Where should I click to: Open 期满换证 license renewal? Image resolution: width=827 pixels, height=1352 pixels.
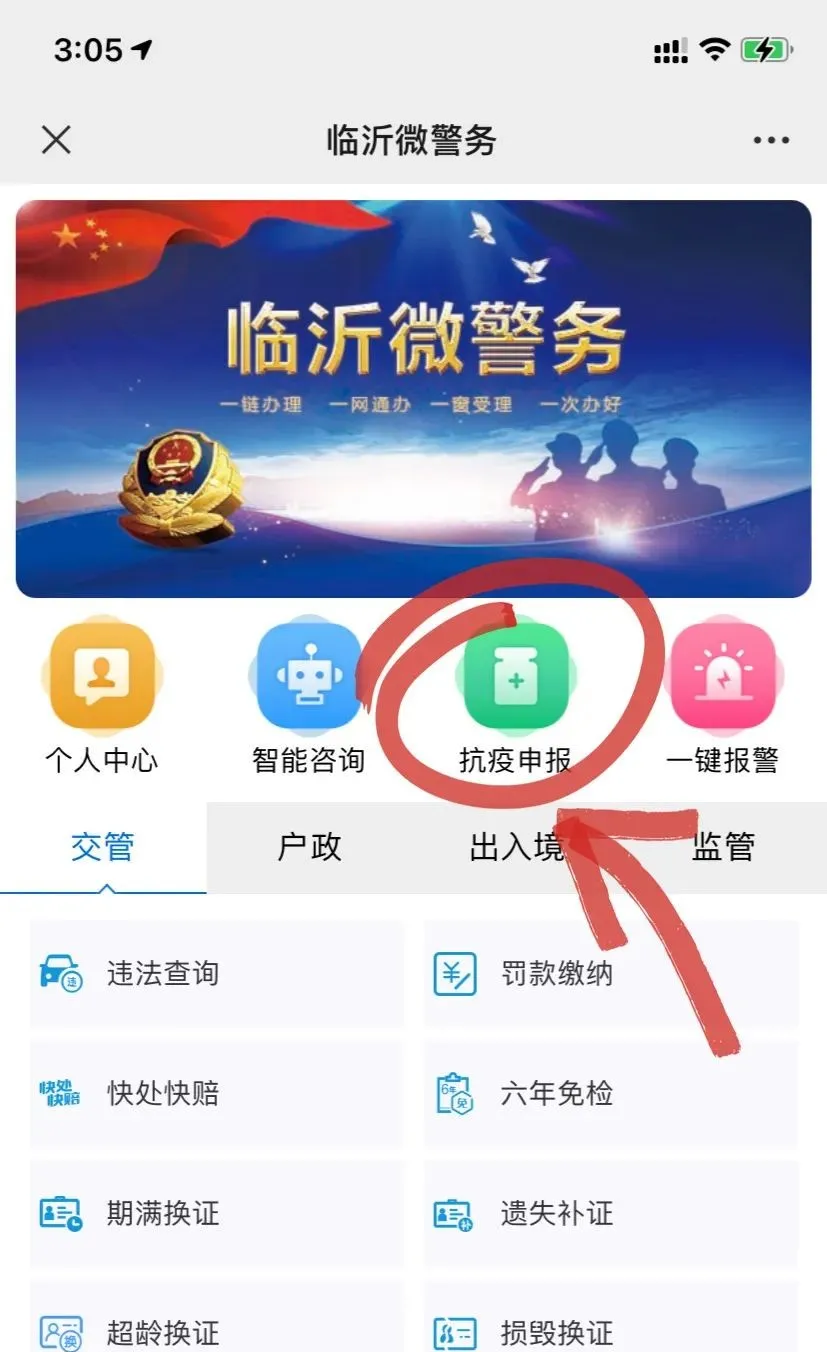point(217,1213)
